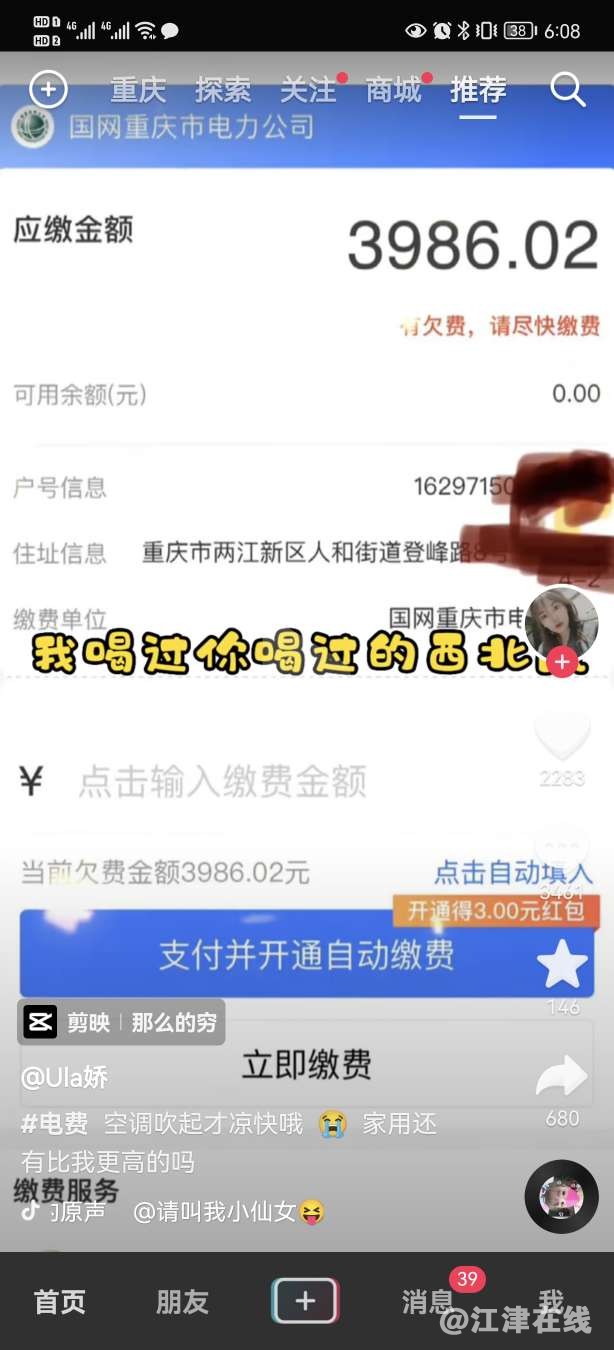The image size is (614, 1350).
Task: Open the 剪映 那么的穷 template tag
Action: [121, 1022]
